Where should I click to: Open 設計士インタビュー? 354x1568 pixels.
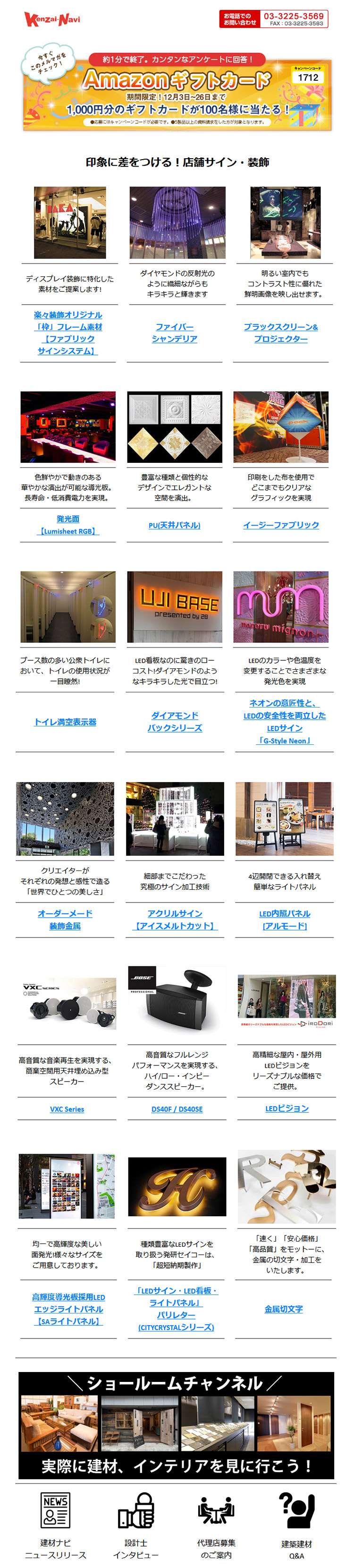[135, 1528]
